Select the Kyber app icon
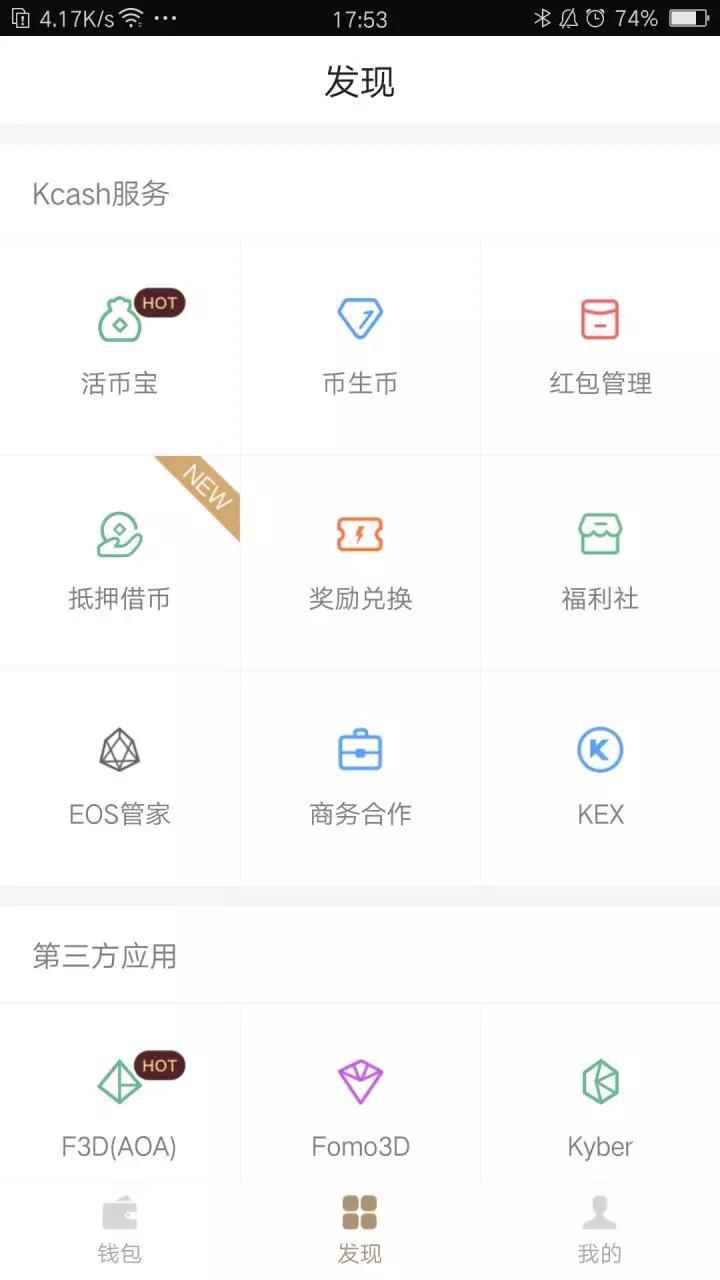This screenshot has height=1280, width=720. tap(599, 1082)
